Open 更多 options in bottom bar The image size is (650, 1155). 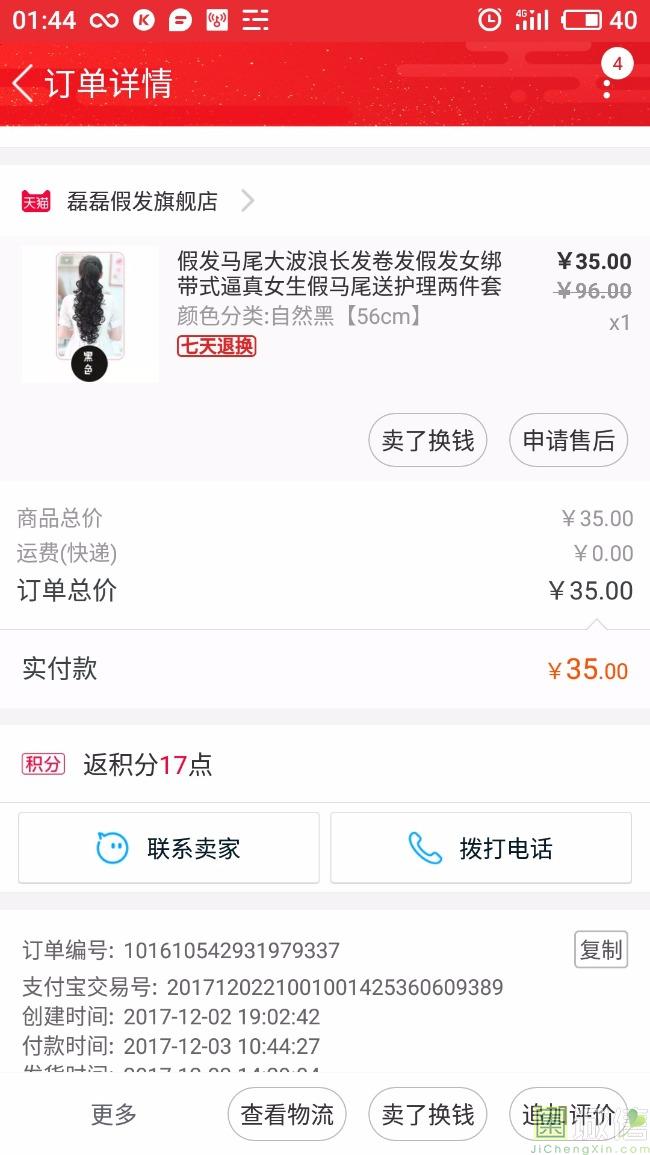pos(114,1114)
